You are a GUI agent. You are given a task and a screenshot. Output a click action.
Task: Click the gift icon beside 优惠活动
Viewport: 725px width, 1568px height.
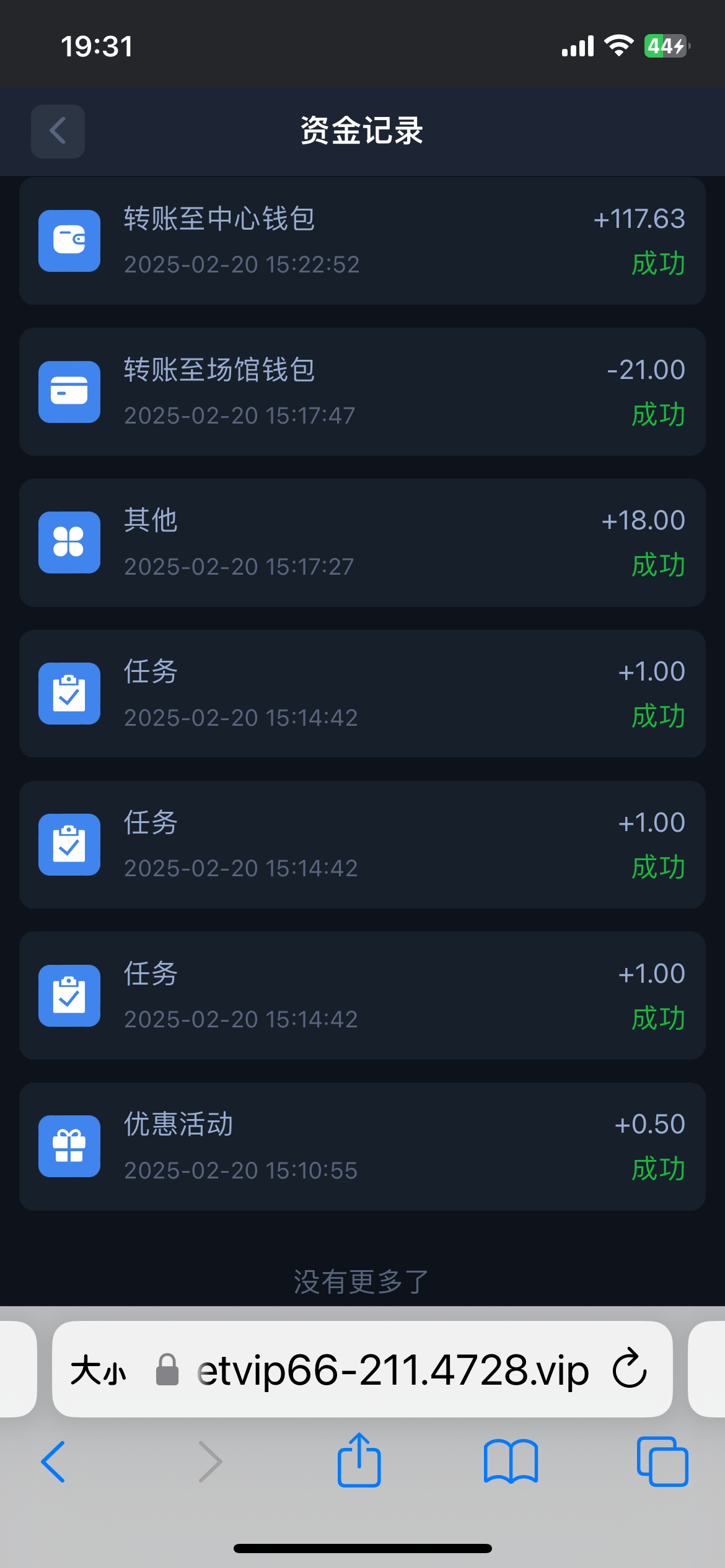point(69,1146)
